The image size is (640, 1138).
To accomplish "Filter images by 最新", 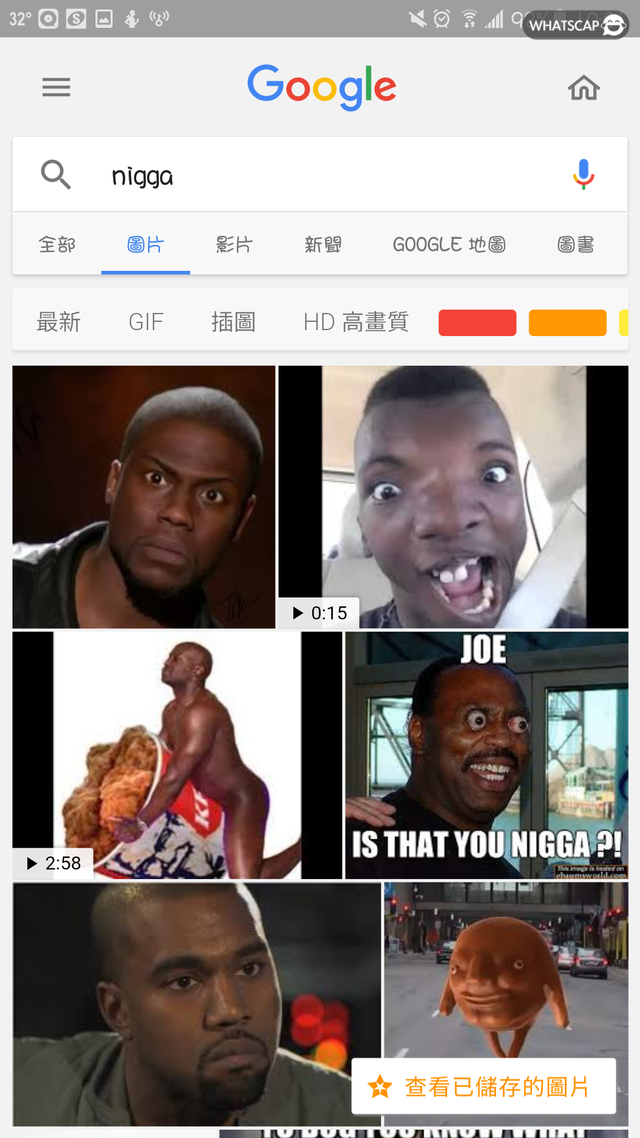I will click(58, 322).
